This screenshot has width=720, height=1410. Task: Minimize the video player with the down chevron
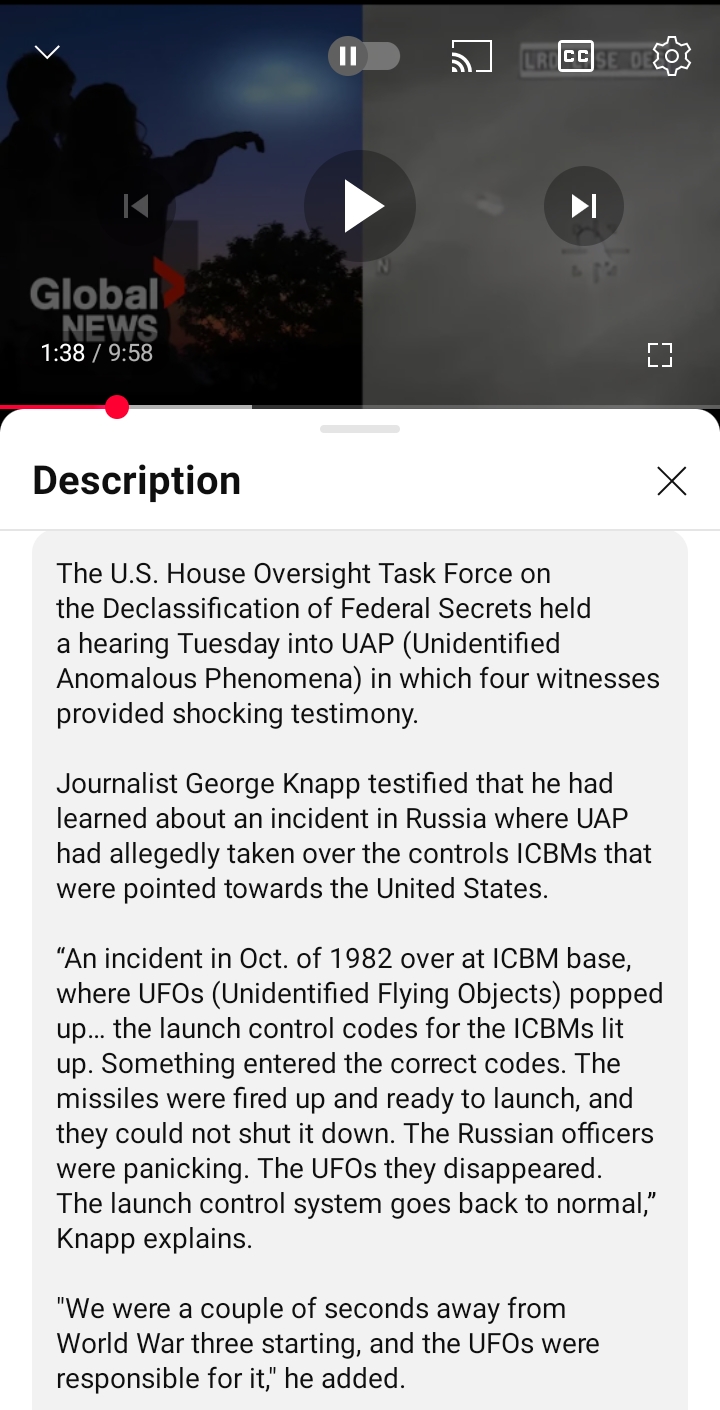[47, 53]
